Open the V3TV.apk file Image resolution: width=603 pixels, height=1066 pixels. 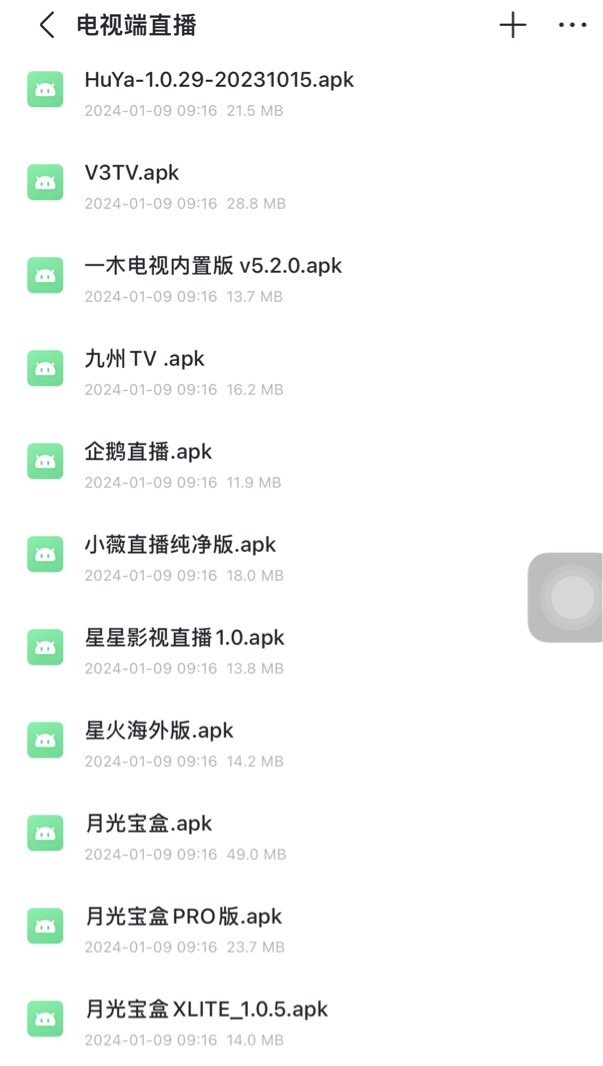(x=301, y=185)
